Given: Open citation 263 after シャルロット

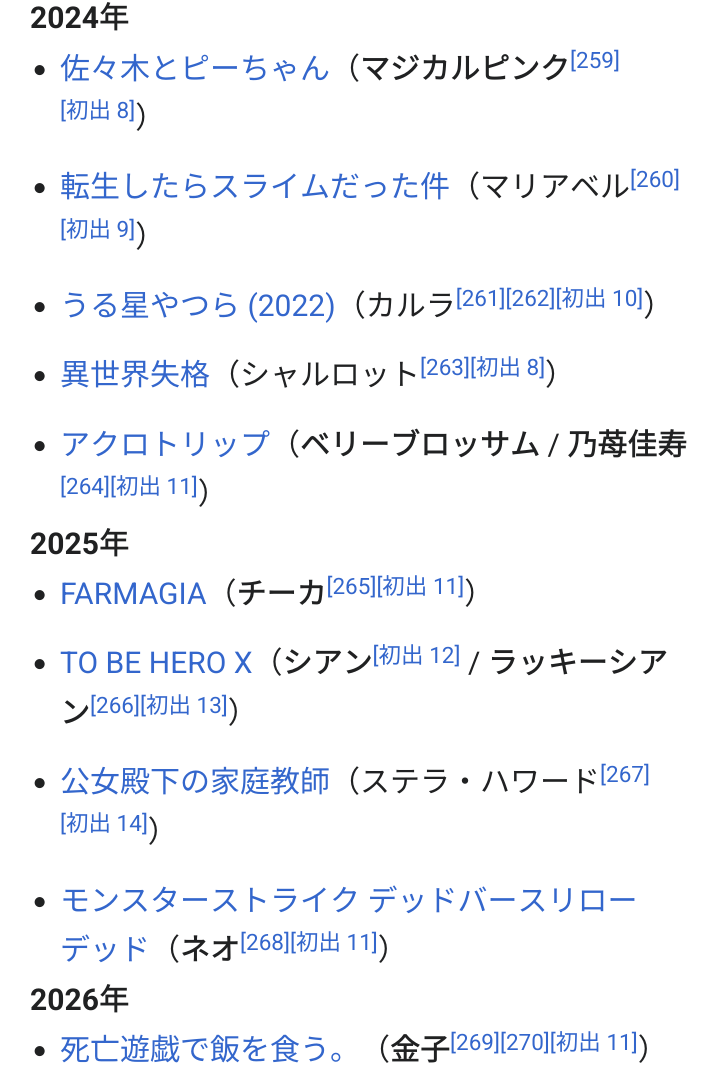Looking at the screenshot, I should click(444, 368).
